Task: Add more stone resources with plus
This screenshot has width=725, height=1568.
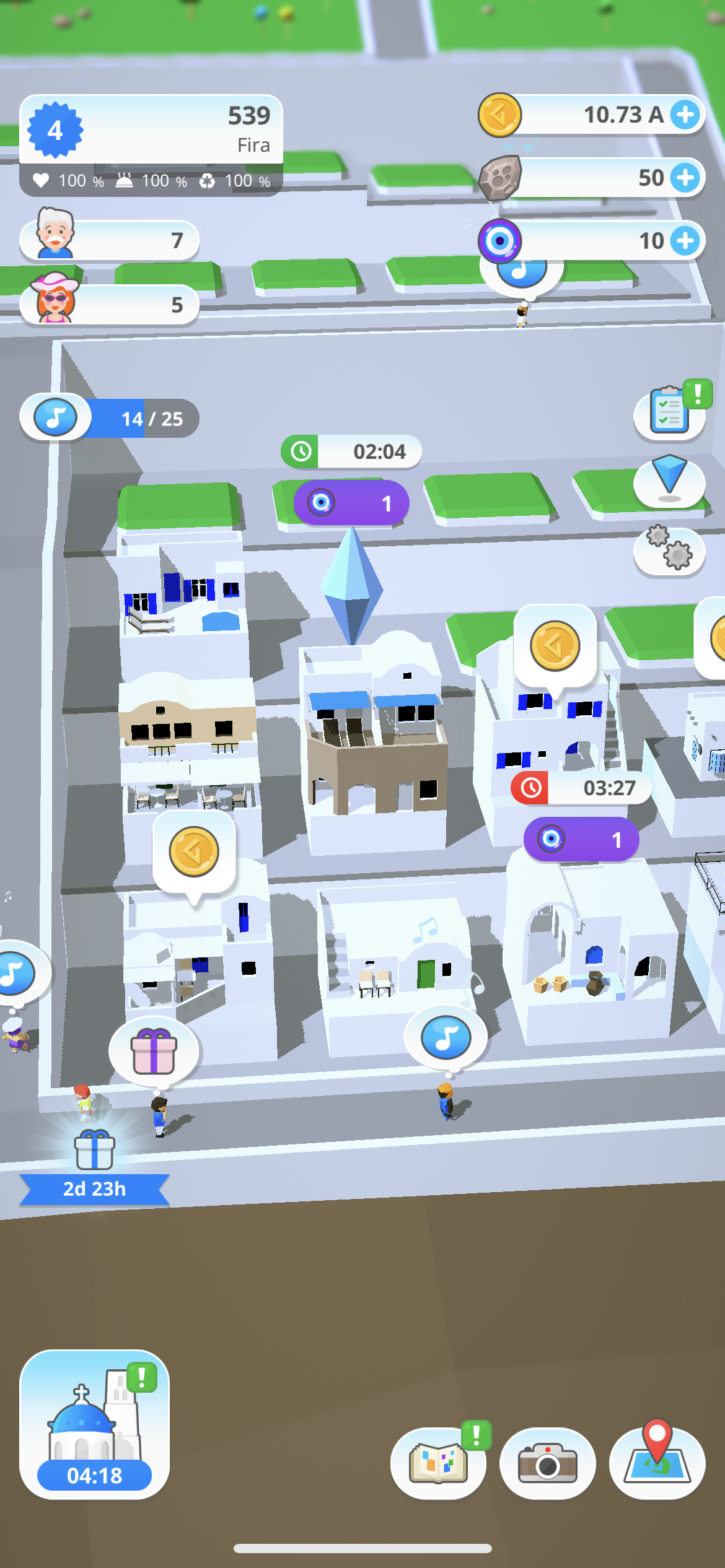Action: (x=685, y=178)
